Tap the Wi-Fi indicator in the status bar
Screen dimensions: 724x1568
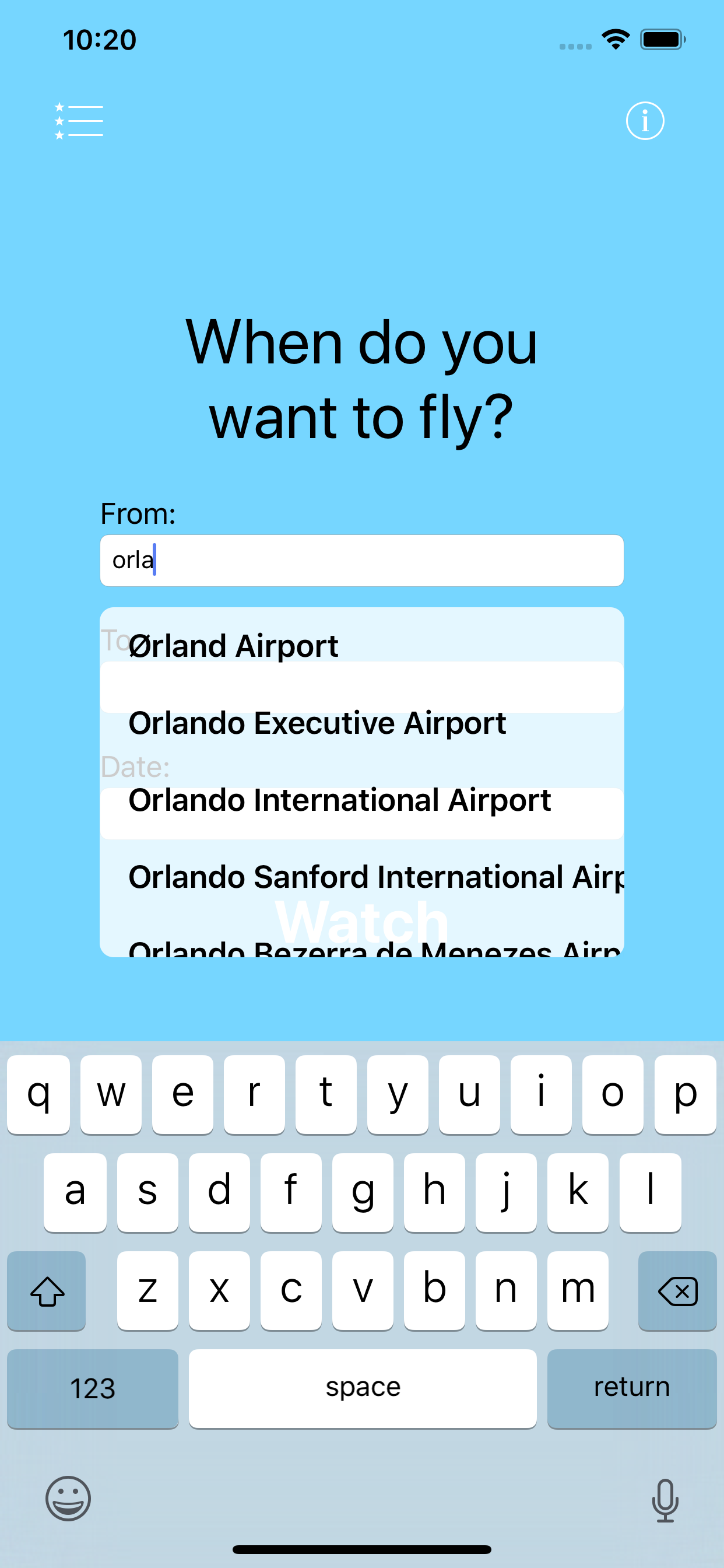pos(614,39)
